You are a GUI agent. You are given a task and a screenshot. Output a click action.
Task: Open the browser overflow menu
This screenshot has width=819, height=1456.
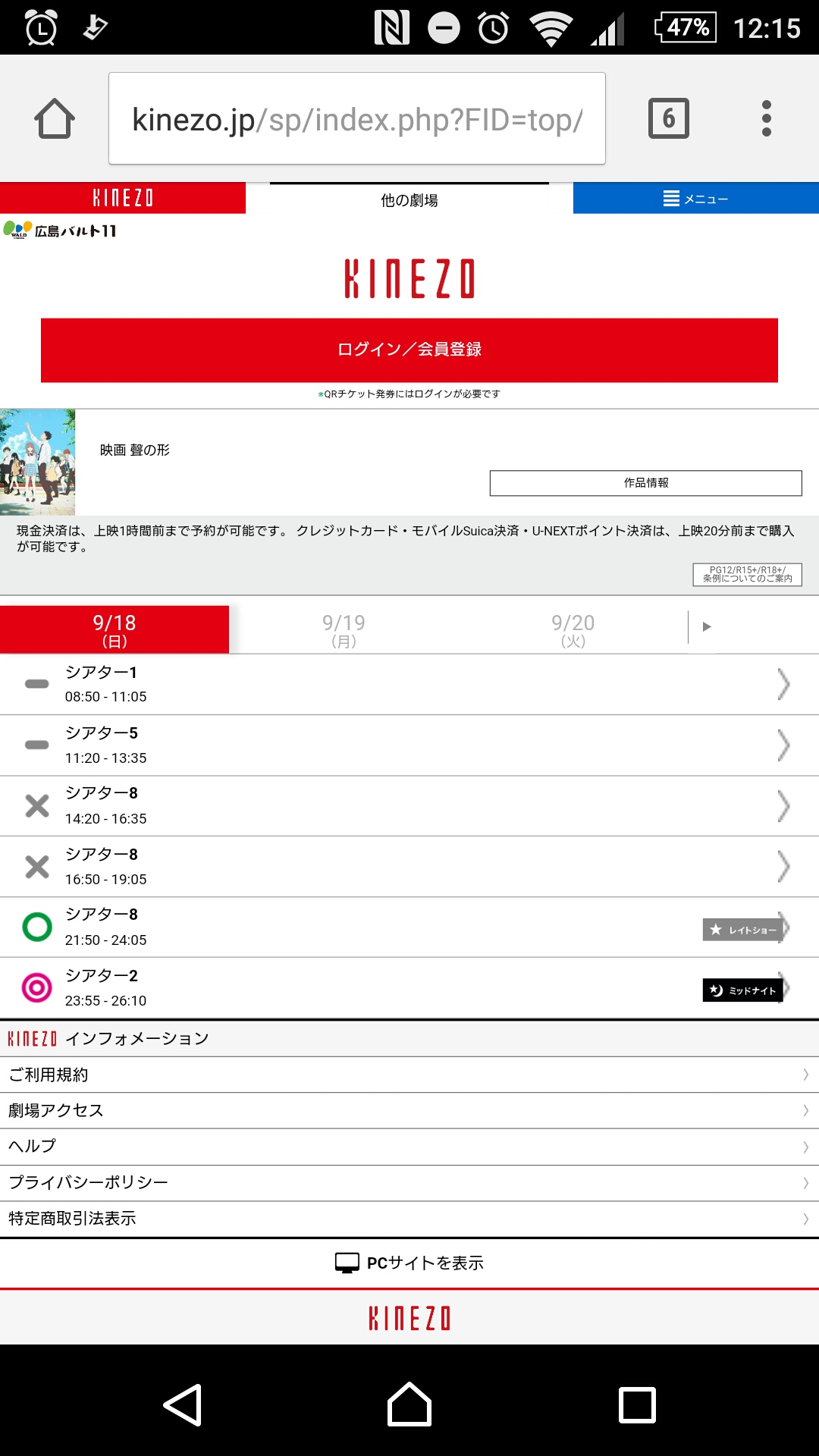pos(766,118)
